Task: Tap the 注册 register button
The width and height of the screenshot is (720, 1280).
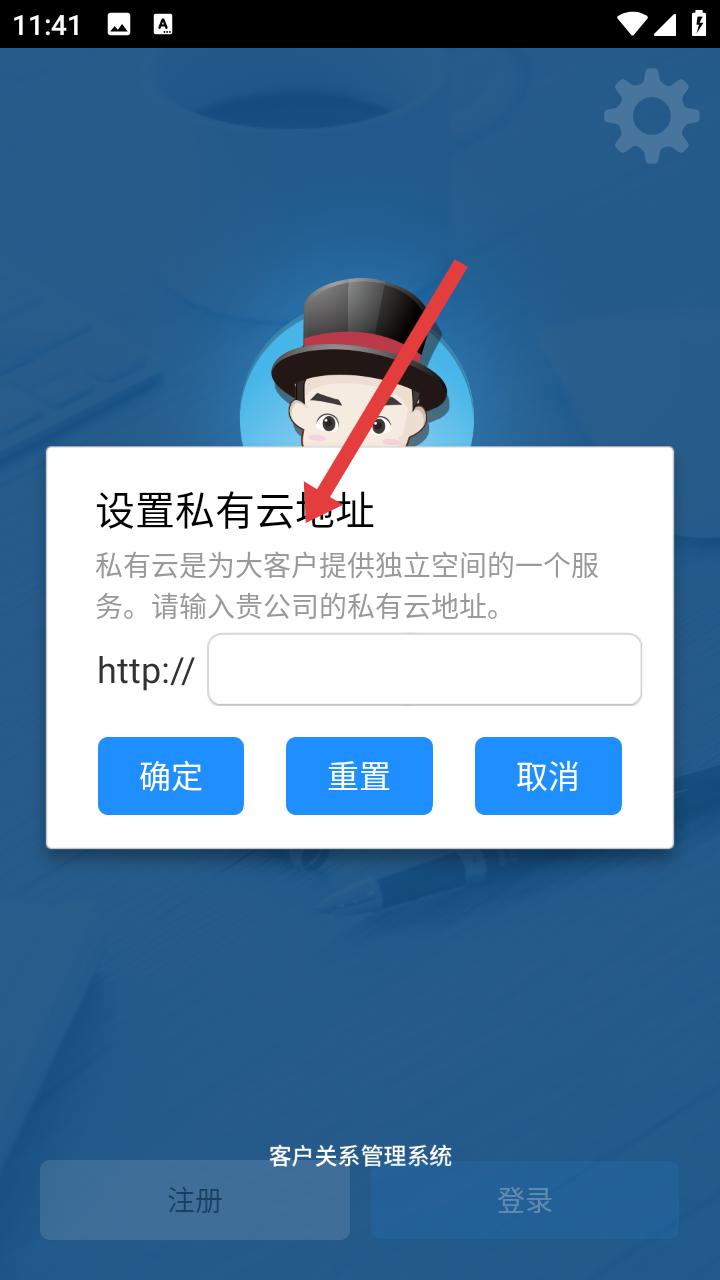Action: pyautogui.click(x=195, y=1200)
